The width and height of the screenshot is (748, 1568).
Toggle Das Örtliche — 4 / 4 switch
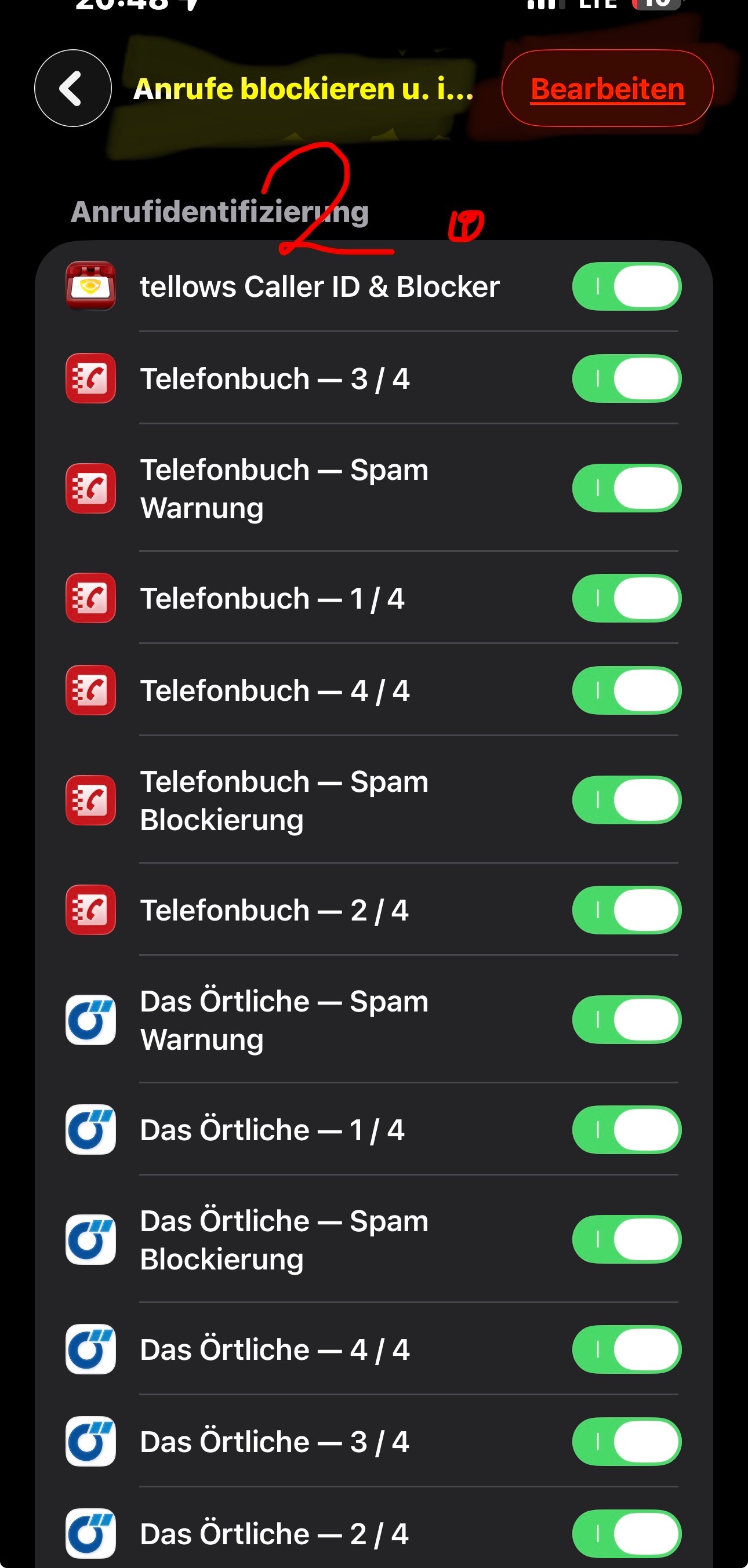tap(626, 1349)
